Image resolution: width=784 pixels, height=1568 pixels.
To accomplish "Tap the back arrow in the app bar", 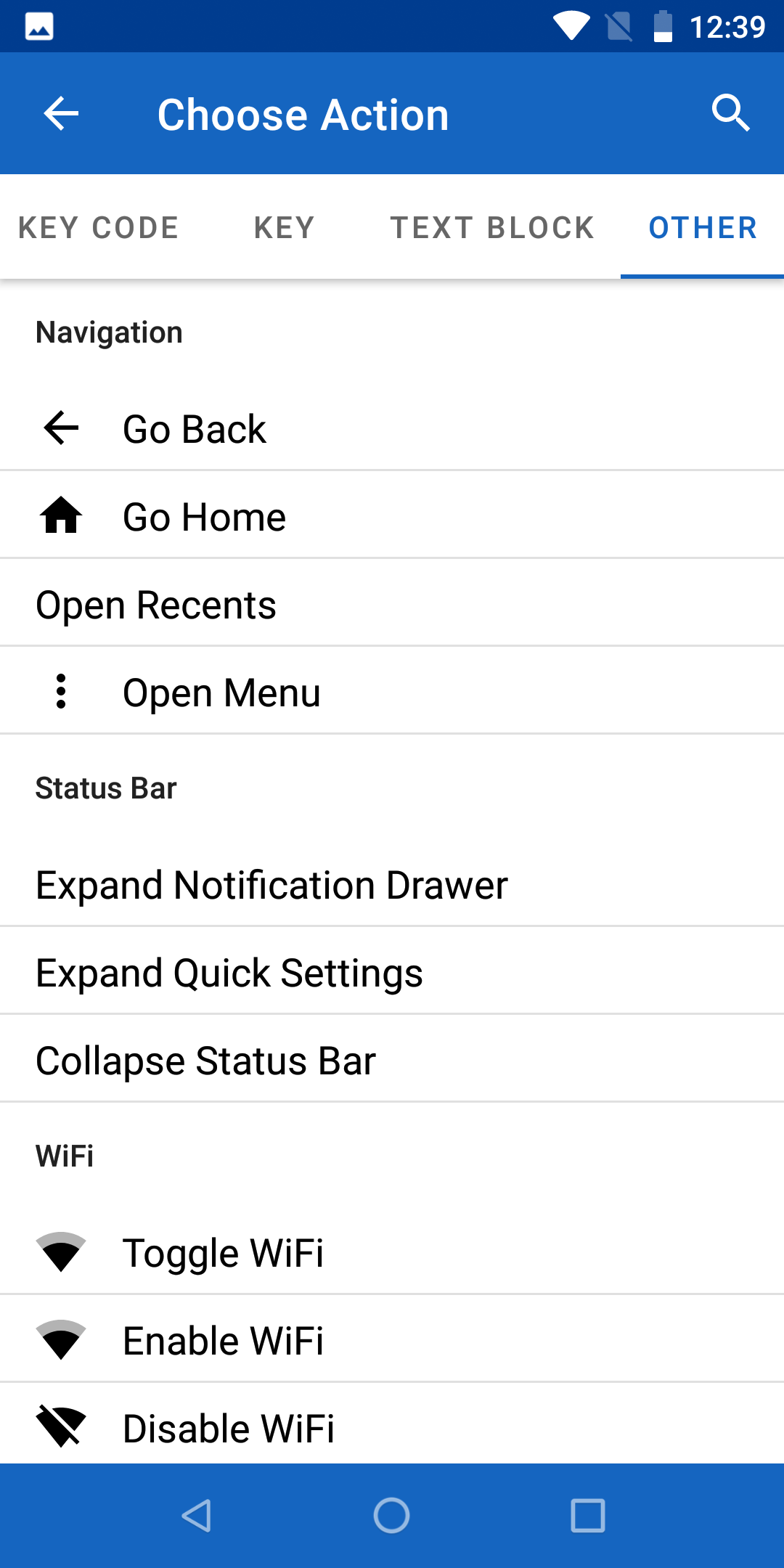I will click(x=61, y=113).
